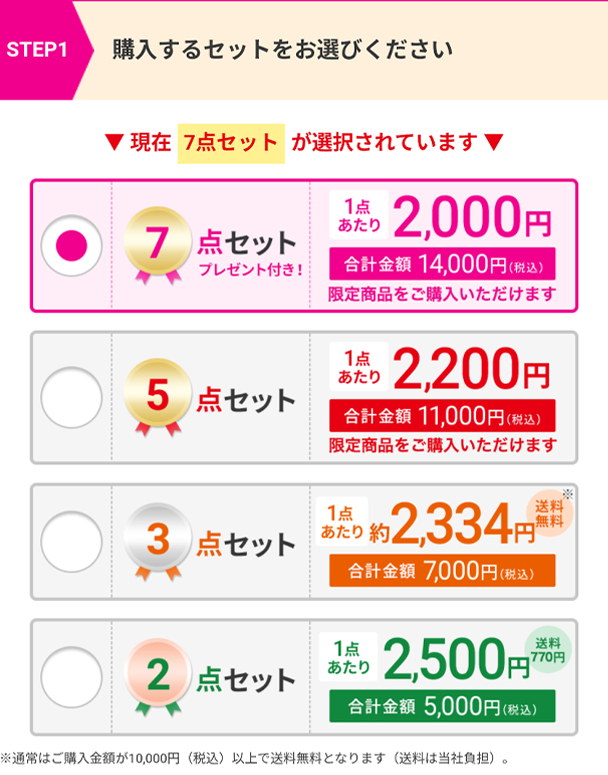Select the 7点セット radio option
608x775 pixels.
pyautogui.click(x=72, y=245)
